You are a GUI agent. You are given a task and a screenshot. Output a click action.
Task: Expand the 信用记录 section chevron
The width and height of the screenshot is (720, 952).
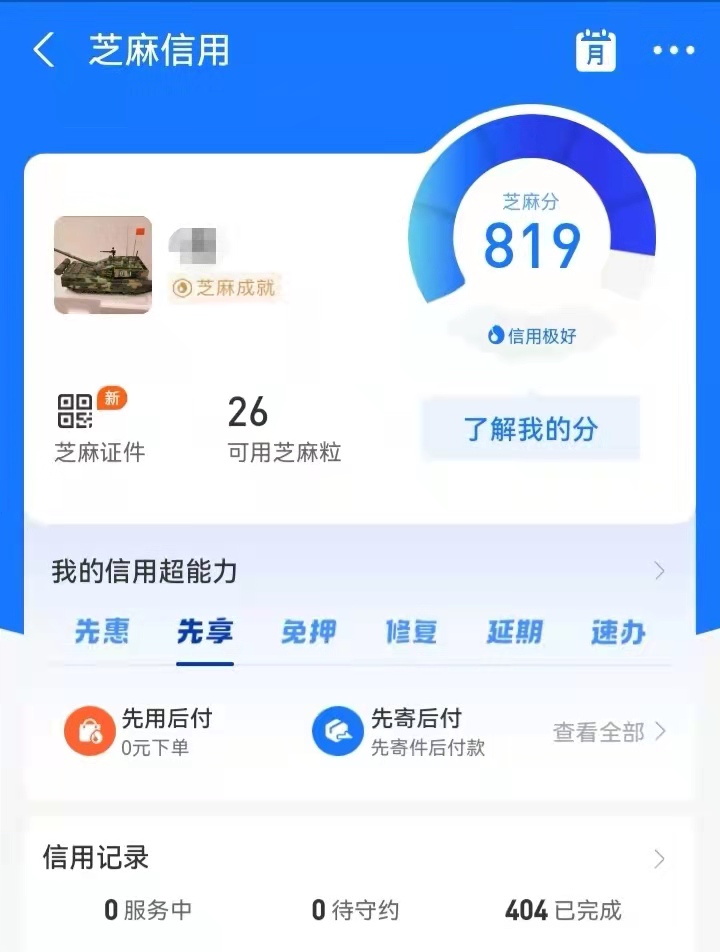(661, 858)
